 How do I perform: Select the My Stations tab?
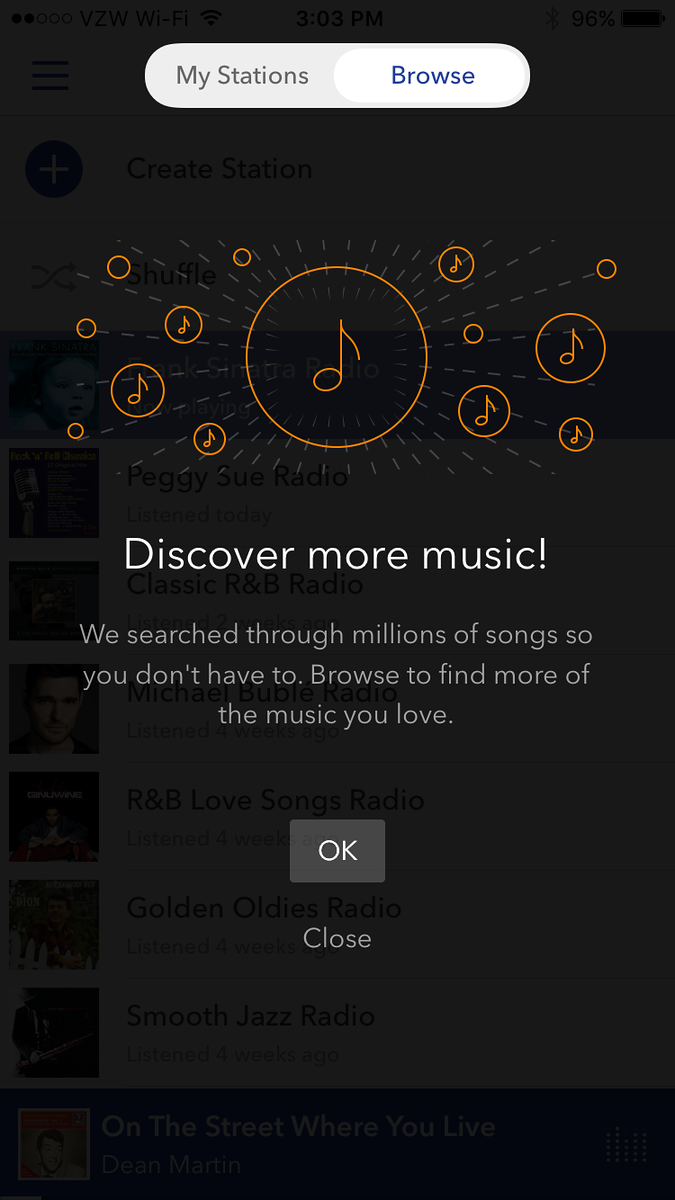242,76
